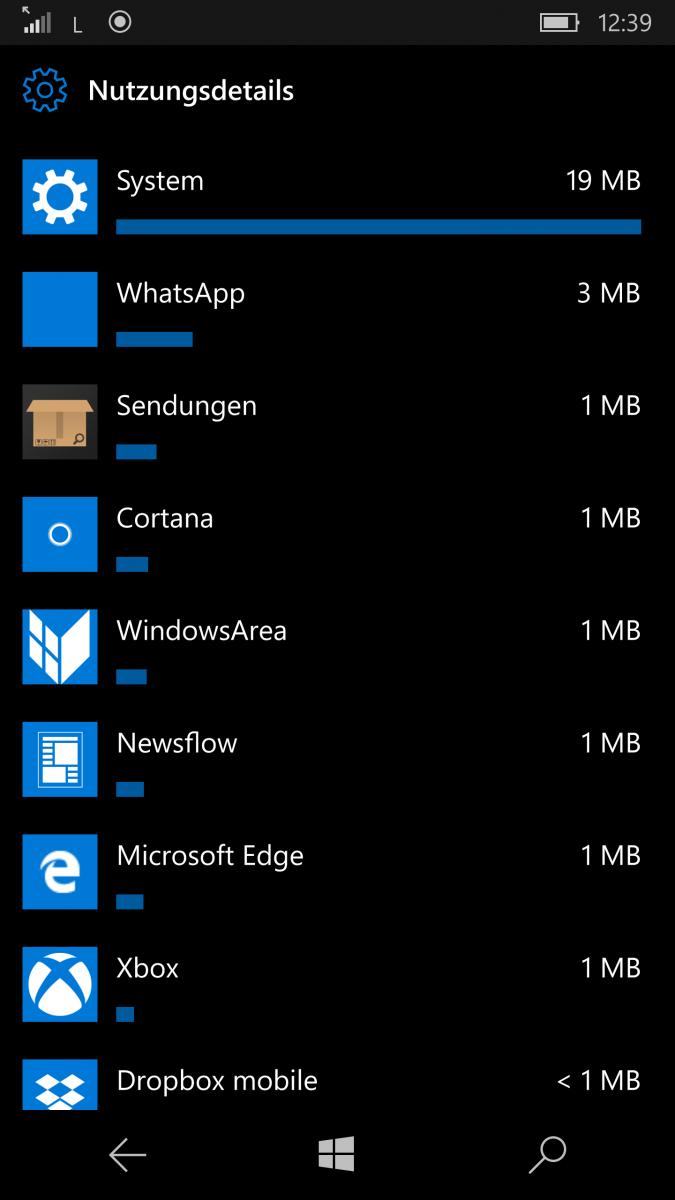Tap the Cortana row
Viewport: 675px width, 1200px height.
point(337,534)
